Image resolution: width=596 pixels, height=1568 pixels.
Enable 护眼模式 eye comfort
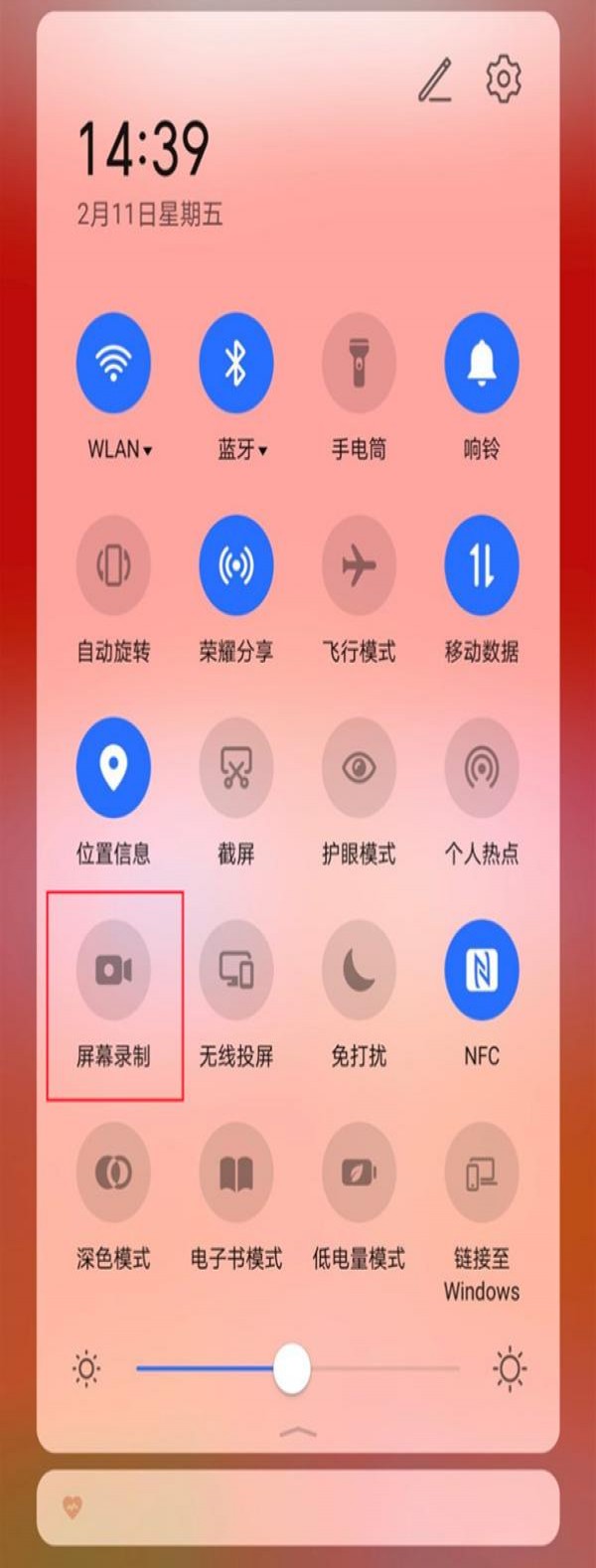tap(359, 767)
